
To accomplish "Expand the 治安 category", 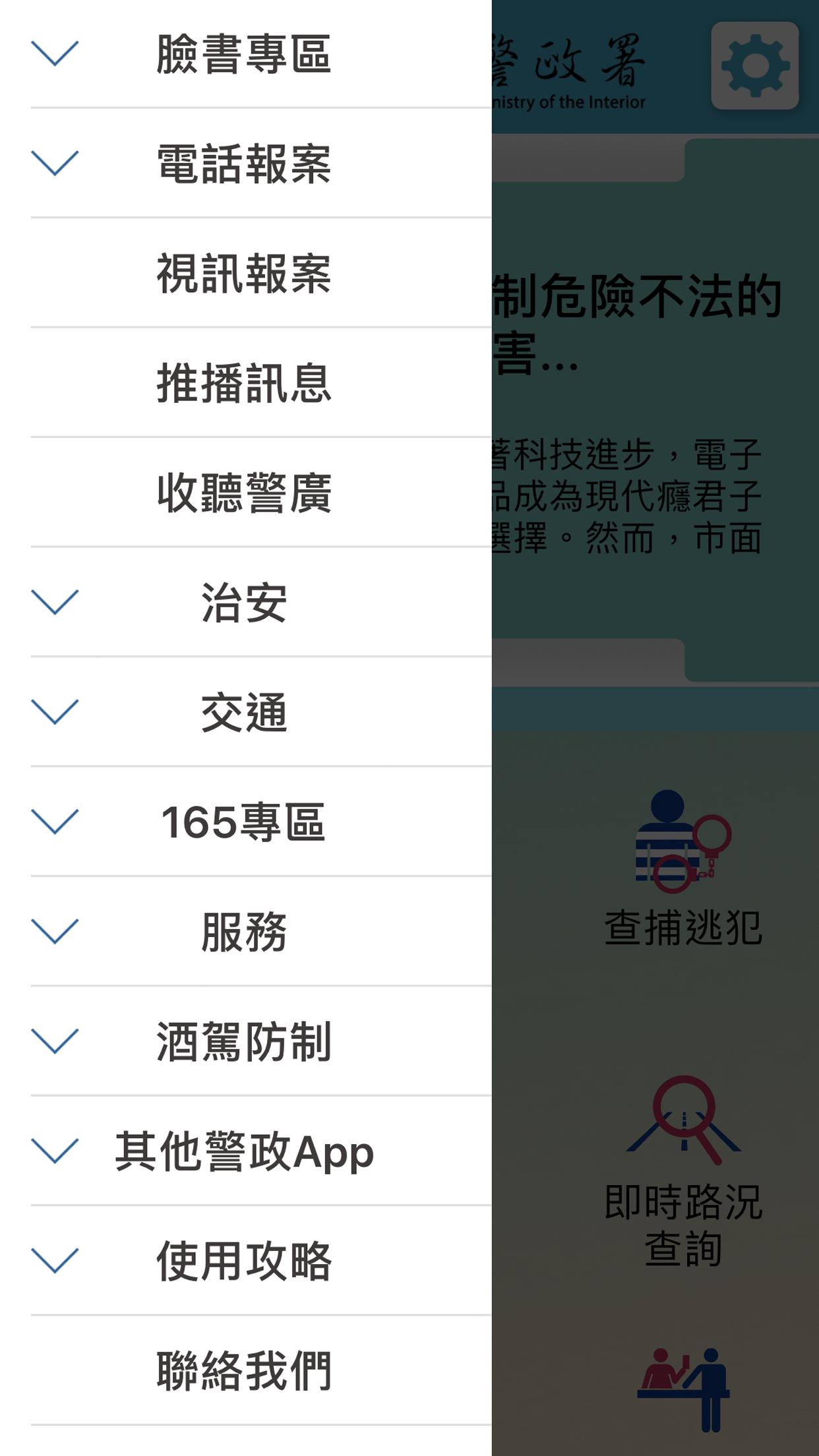I will 244,602.
